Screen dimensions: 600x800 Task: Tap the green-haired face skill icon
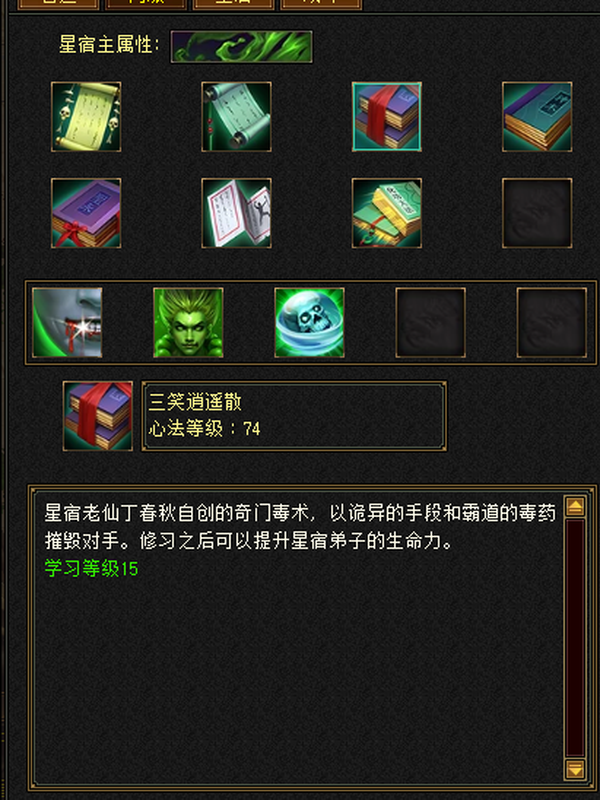188,322
